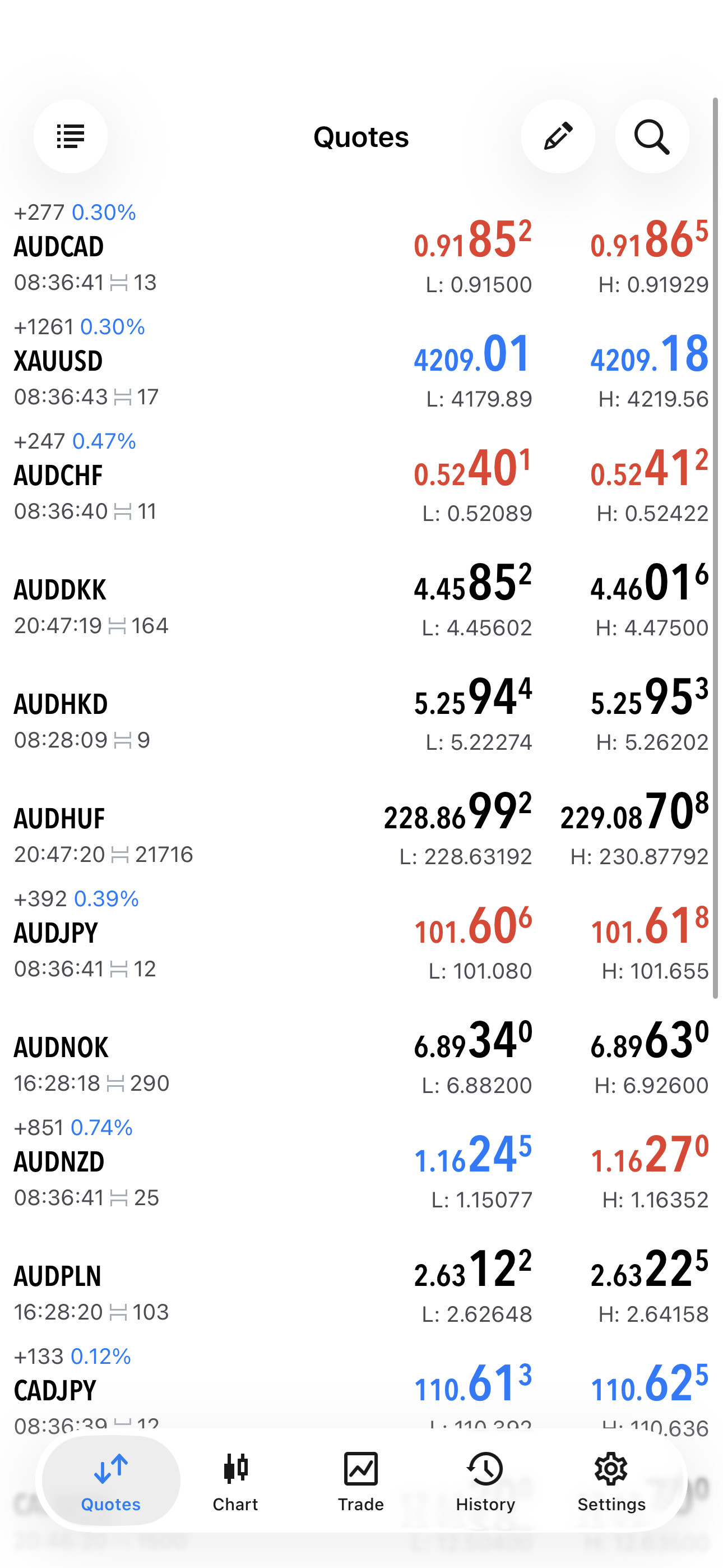The height and width of the screenshot is (1568, 723).
Task: Switch to the Chart tab
Action: pyautogui.click(x=235, y=1481)
